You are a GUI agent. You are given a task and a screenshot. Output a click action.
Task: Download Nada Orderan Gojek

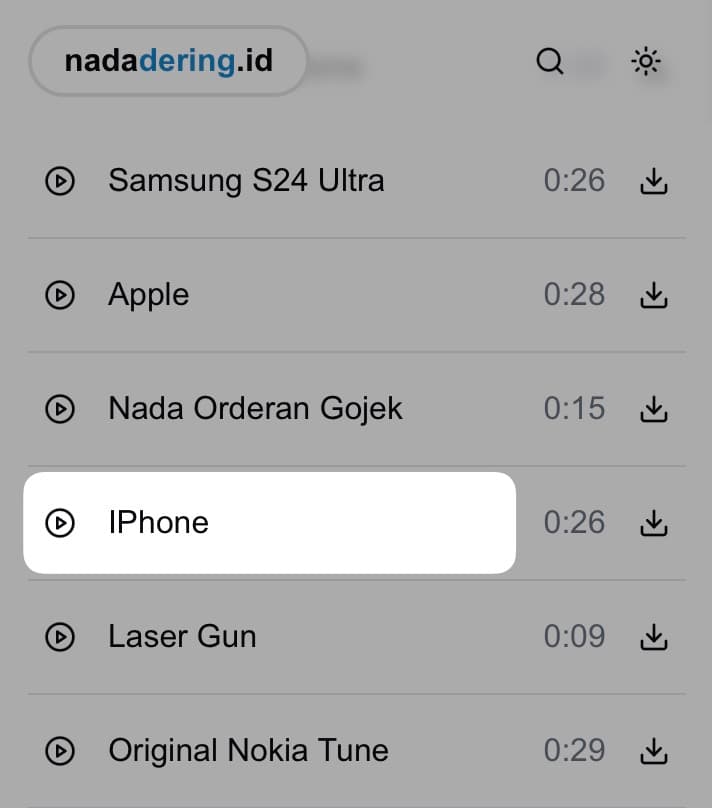tap(653, 409)
